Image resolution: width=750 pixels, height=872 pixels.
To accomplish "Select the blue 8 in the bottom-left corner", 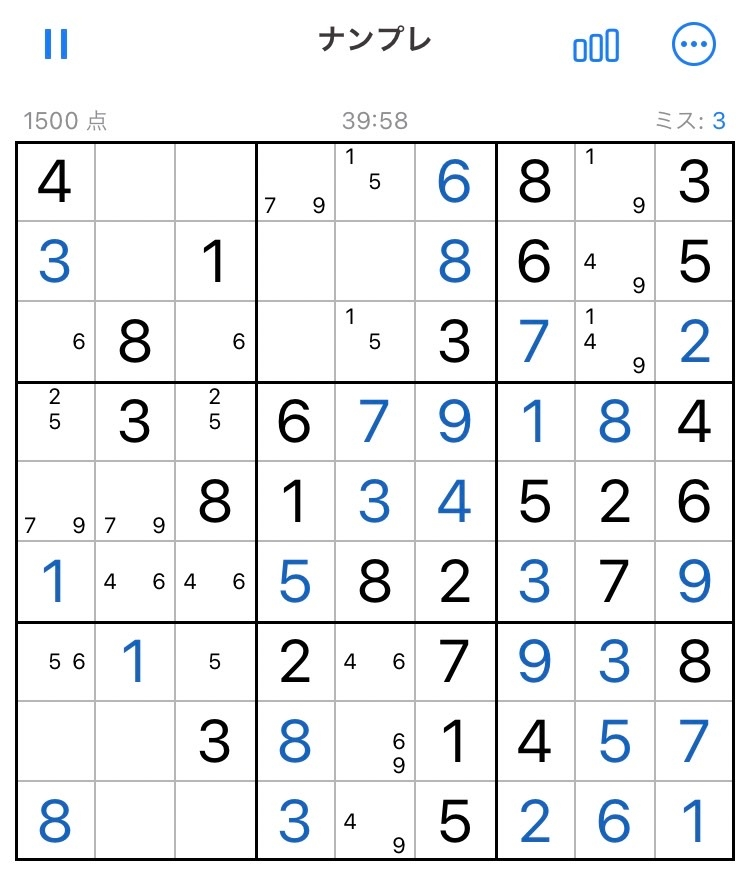I will click(x=56, y=820).
